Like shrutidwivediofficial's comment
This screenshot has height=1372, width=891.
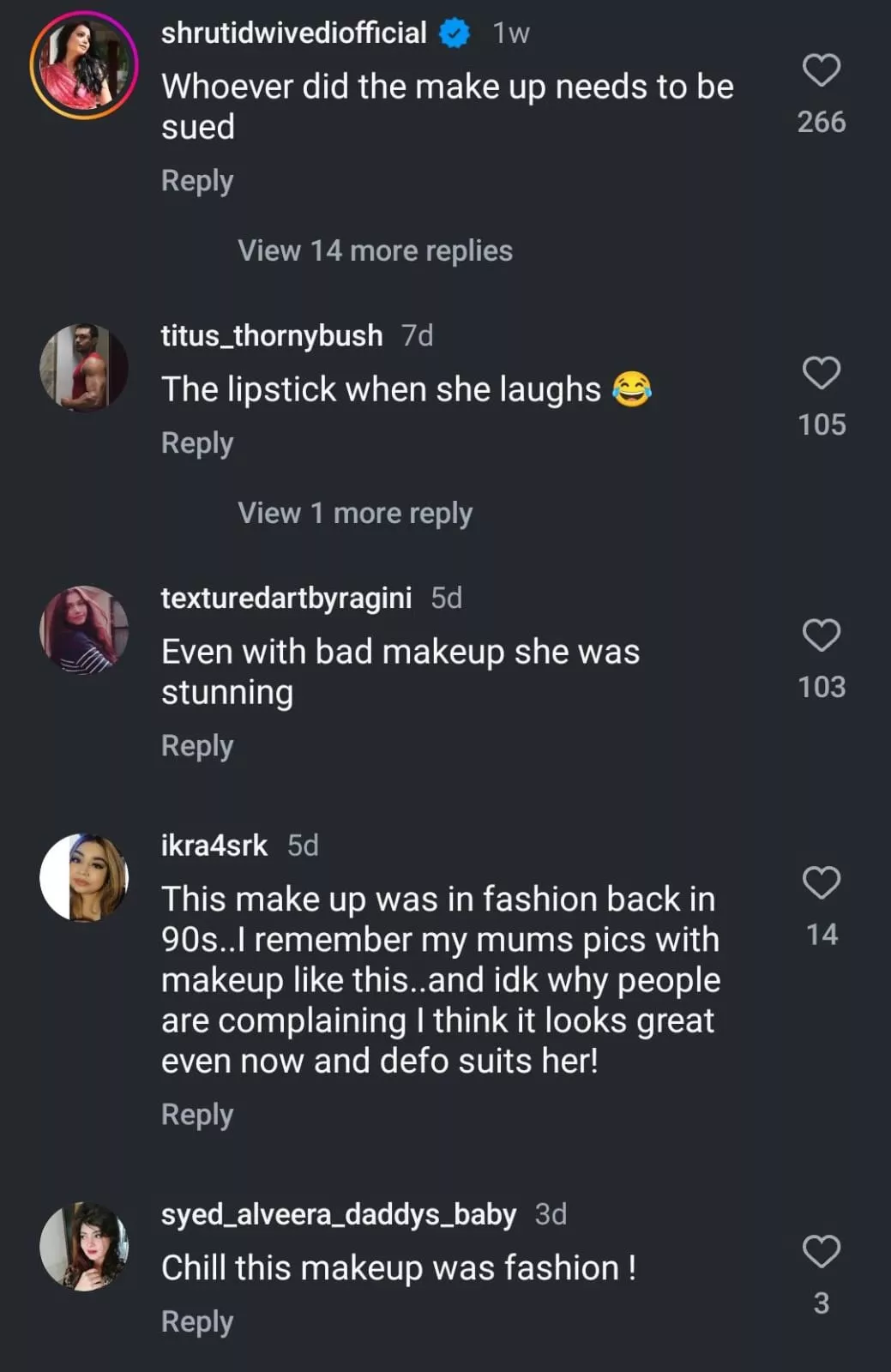(x=821, y=70)
